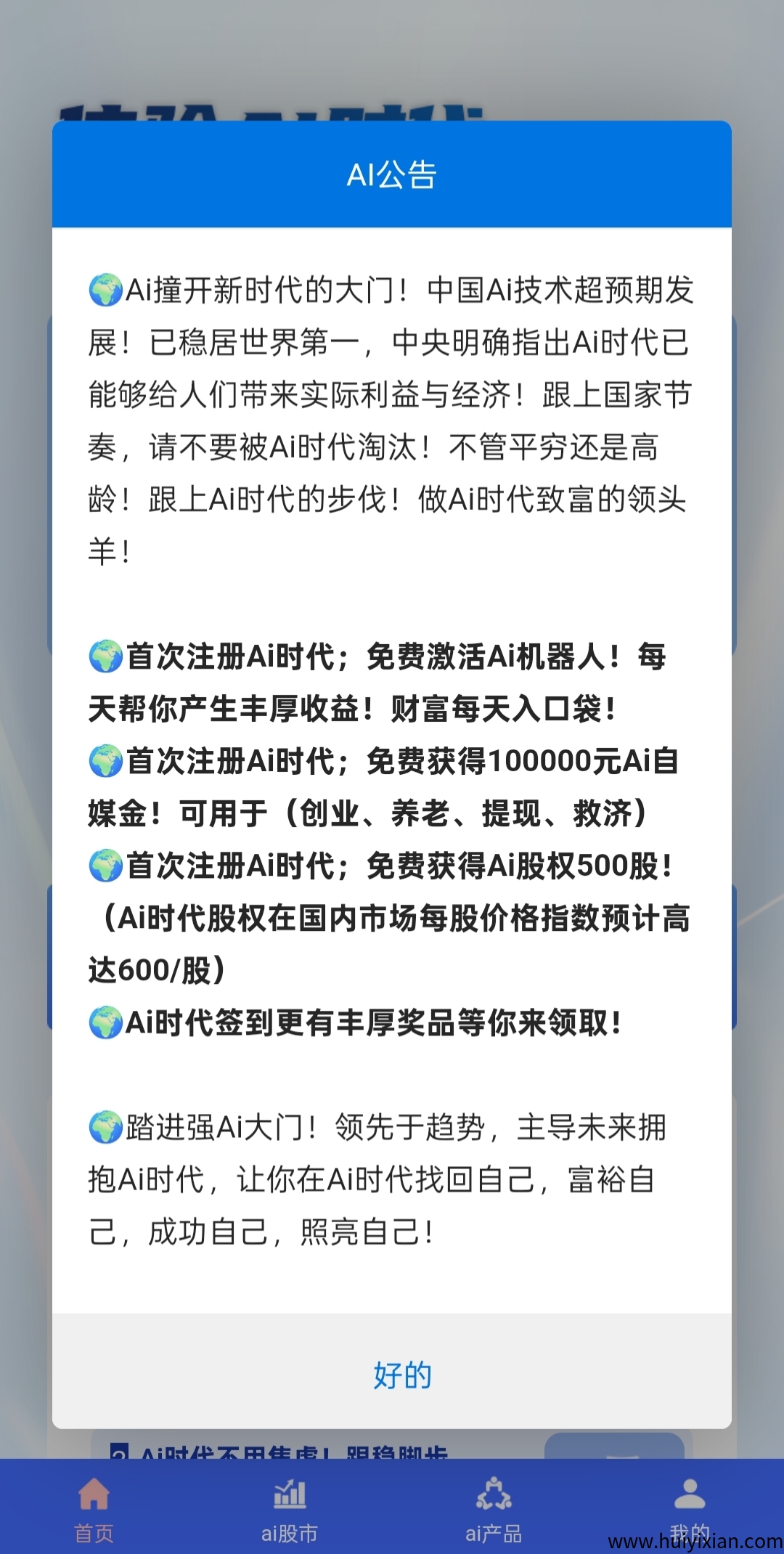The height and width of the screenshot is (1554, 784).
Task: Dismiss the announcement with 好的
Action: pos(401,1375)
